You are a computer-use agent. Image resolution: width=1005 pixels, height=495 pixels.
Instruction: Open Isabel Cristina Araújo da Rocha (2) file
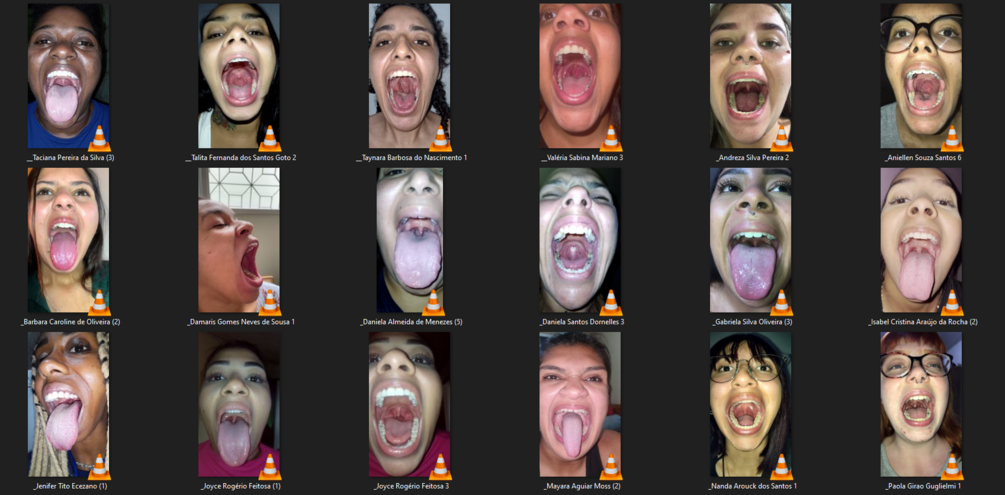coord(921,241)
